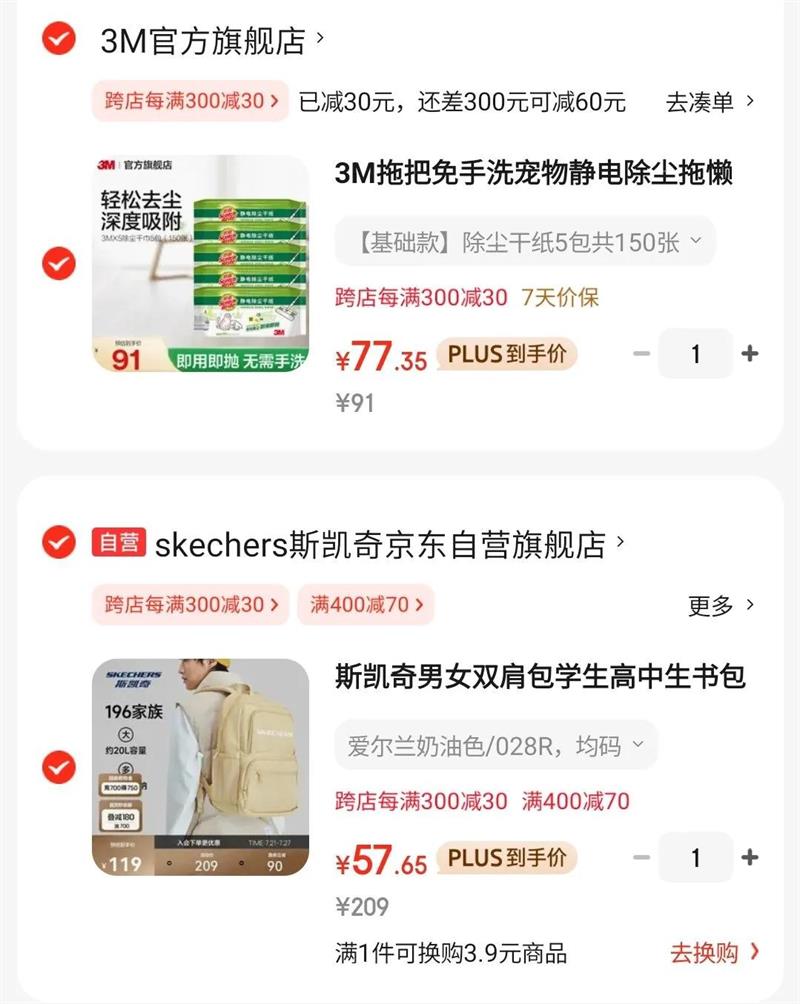Decrease the 3M mop item quantity
The height and width of the screenshot is (1004, 800).
(641, 353)
